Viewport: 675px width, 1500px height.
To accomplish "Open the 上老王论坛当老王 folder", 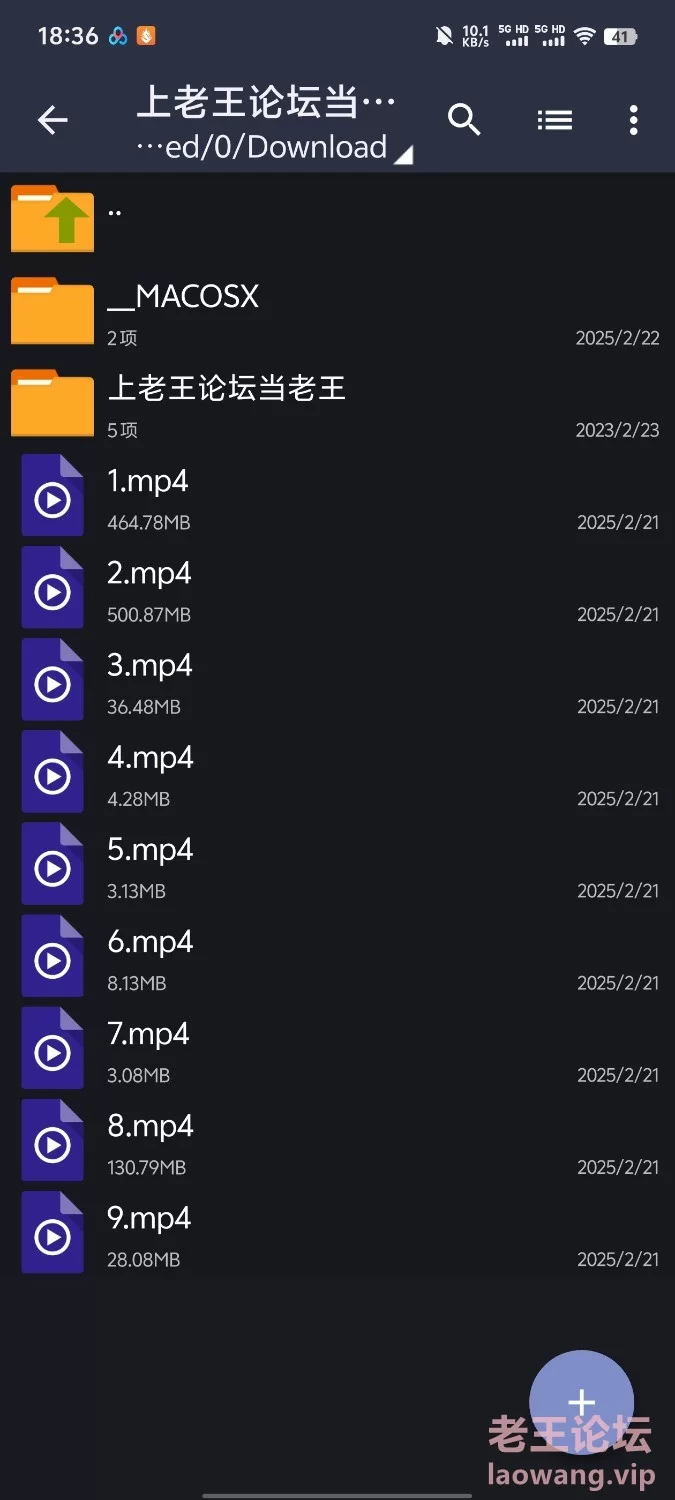I will [337, 402].
